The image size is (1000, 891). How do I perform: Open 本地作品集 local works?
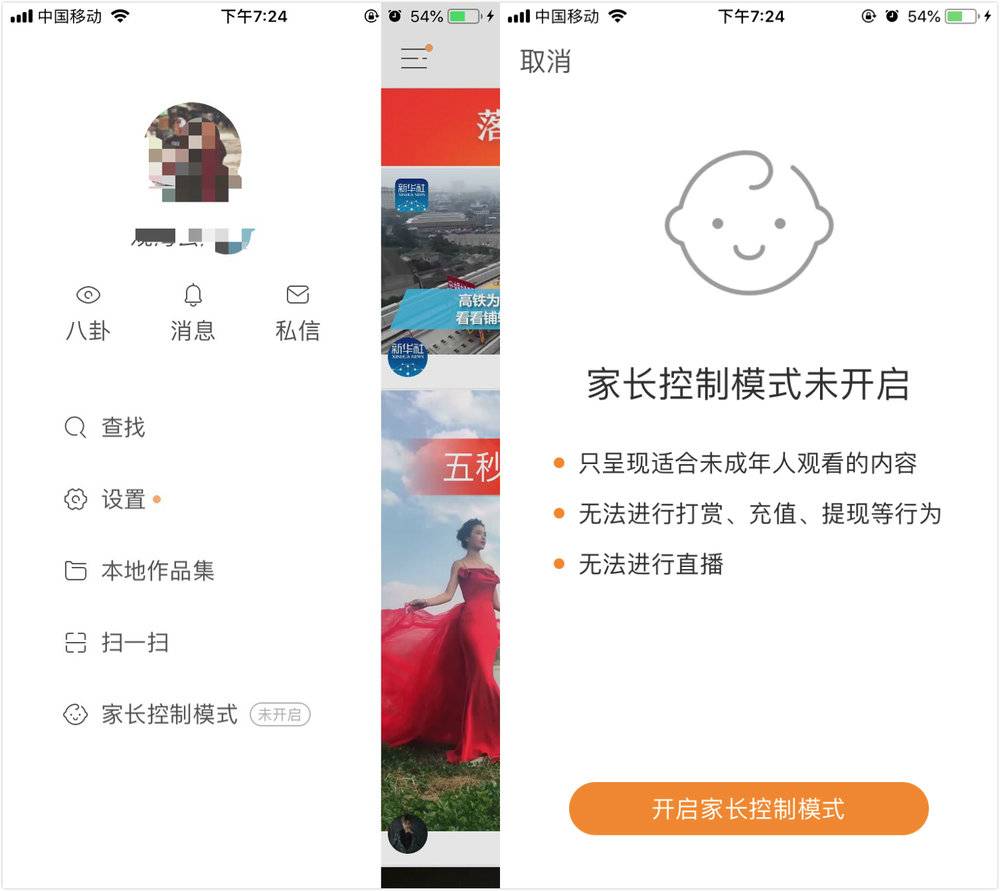coord(140,571)
